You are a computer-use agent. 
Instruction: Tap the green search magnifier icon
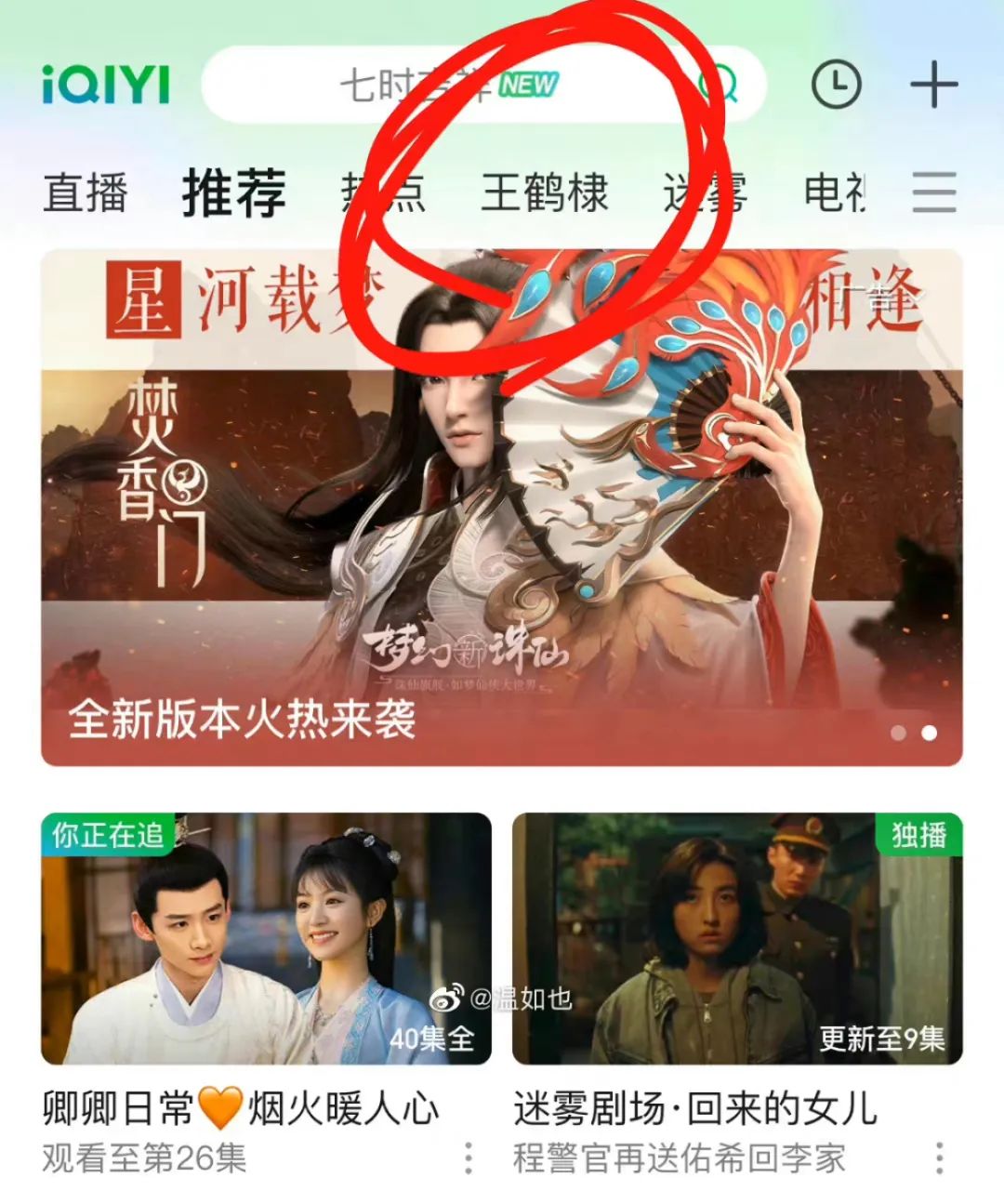point(720,85)
